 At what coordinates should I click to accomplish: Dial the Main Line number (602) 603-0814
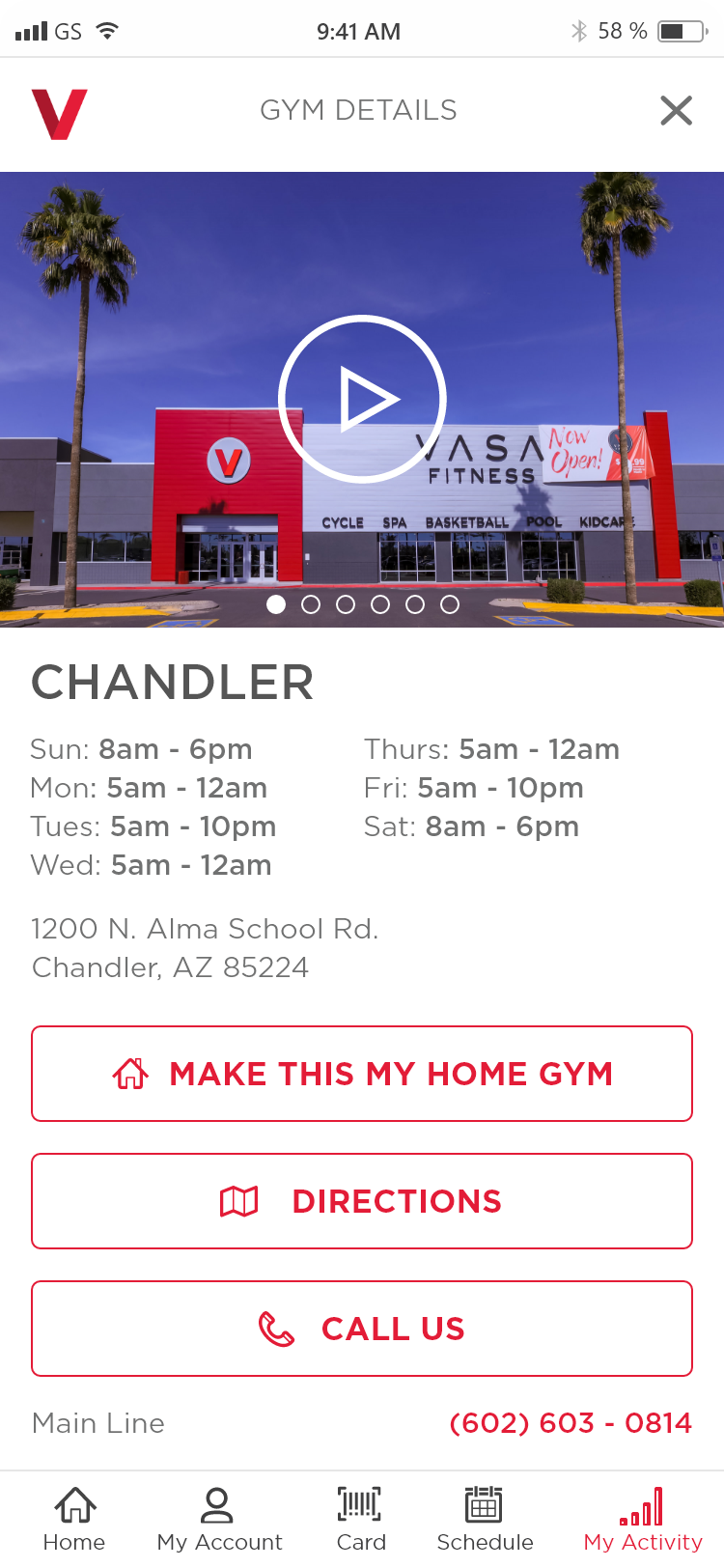[571, 1422]
